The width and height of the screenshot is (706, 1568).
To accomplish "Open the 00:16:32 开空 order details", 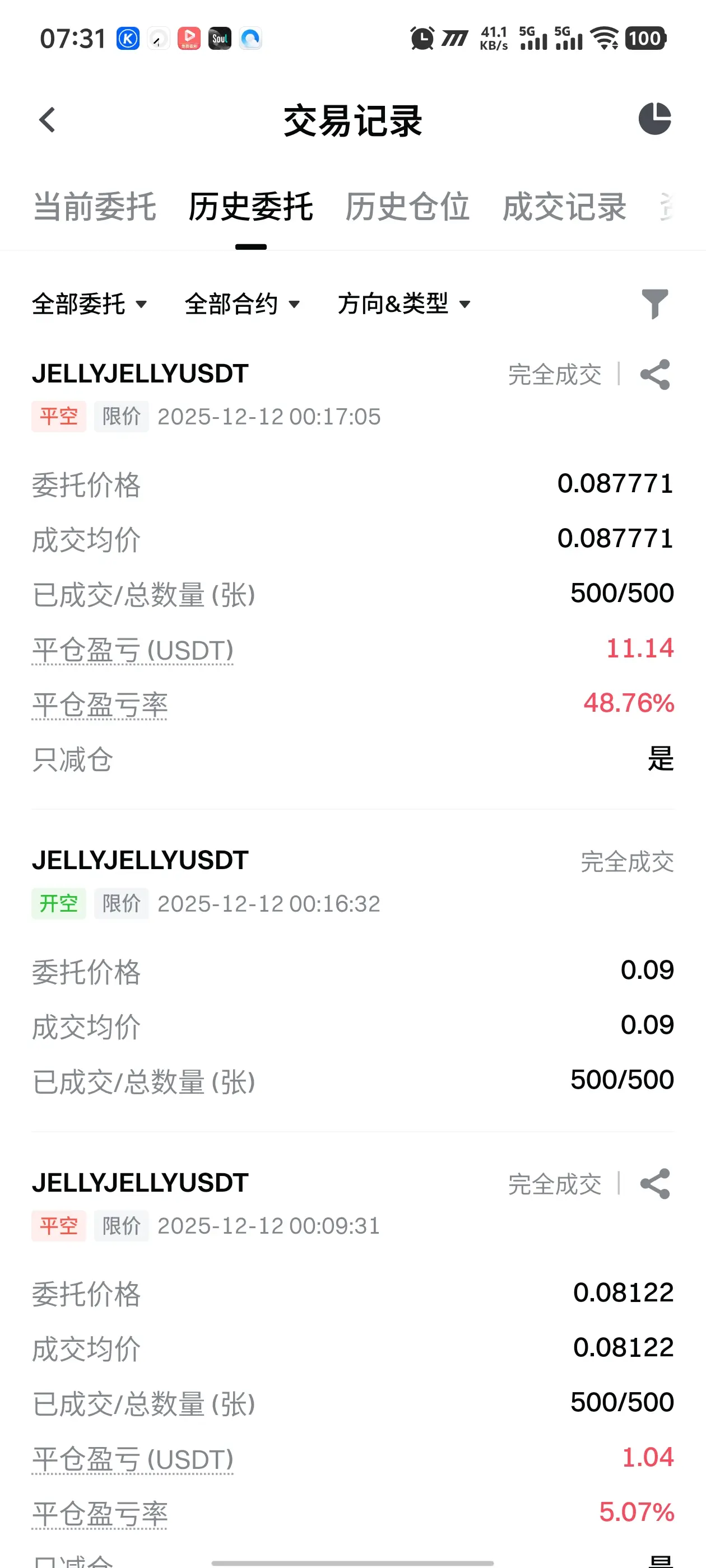I will [352, 970].
